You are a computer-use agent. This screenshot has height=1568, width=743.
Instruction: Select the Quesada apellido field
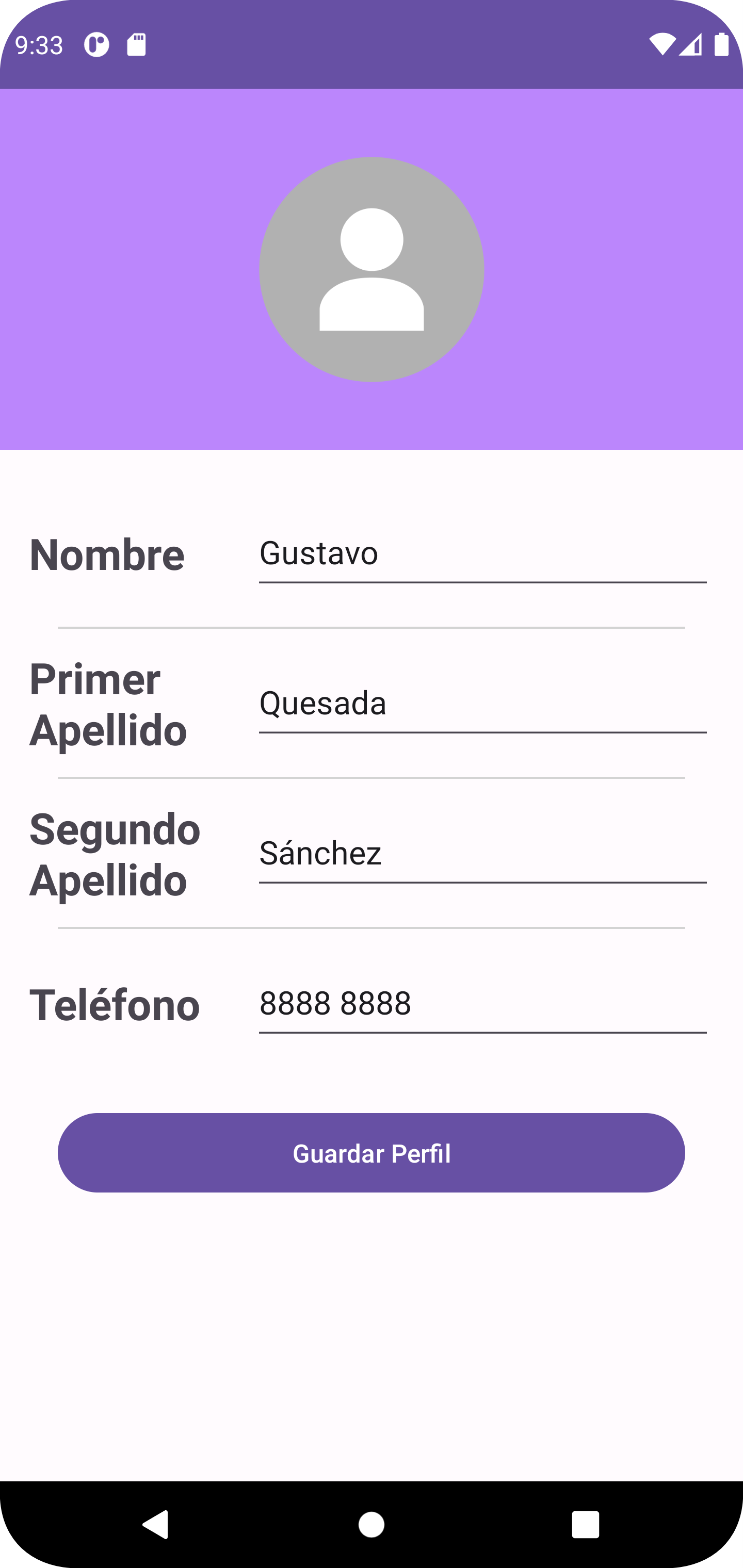click(481, 705)
